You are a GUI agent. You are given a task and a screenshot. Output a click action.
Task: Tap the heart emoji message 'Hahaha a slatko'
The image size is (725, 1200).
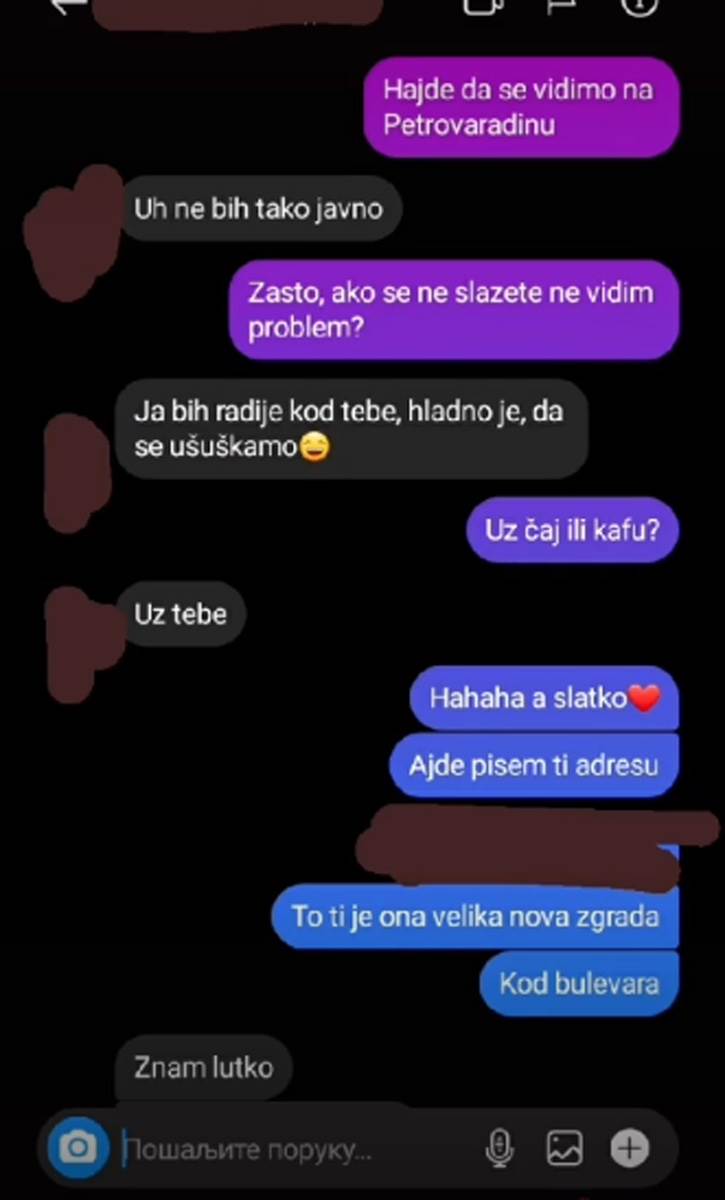pyautogui.click(x=543, y=698)
